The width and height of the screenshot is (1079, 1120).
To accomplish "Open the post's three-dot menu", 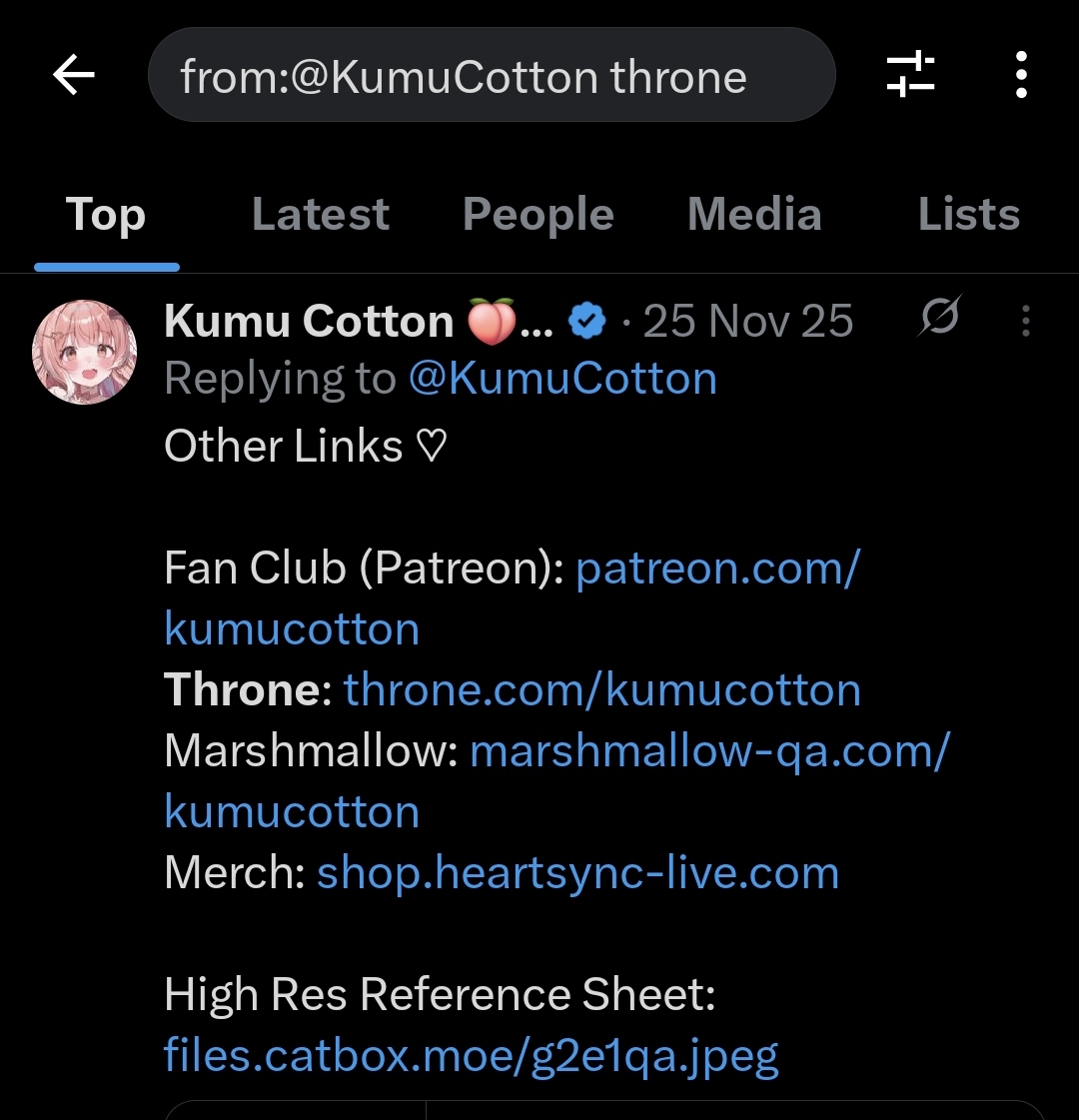I will [1025, 321].
